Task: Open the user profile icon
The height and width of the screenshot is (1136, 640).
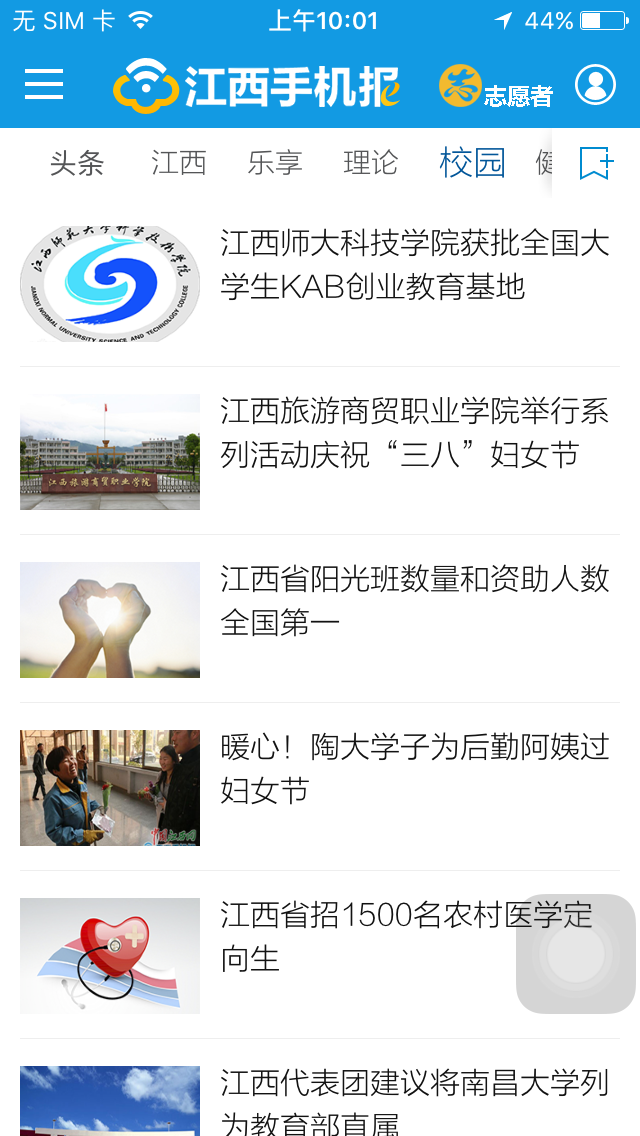Action: pos(595,85)
